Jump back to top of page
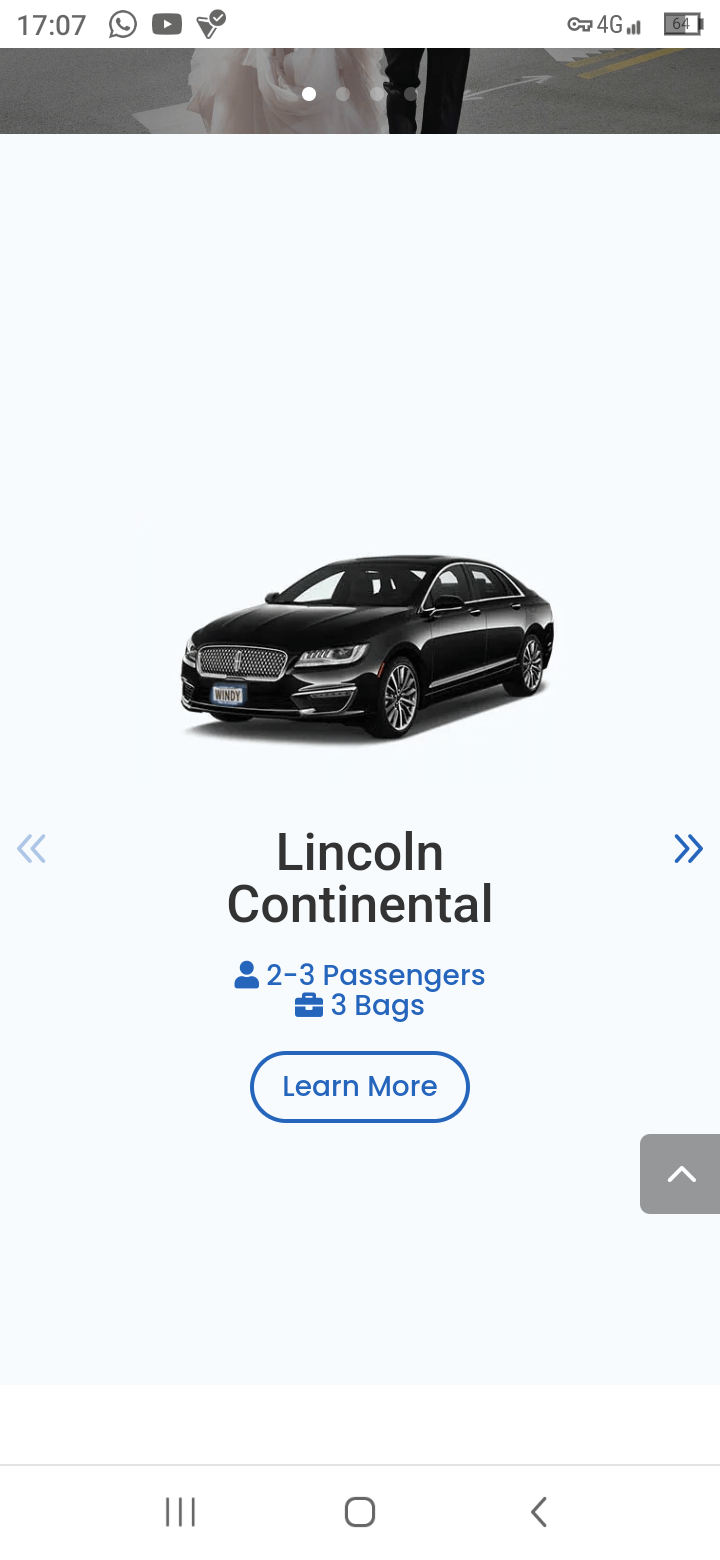720x1560 pixels. click(681, 1174)
